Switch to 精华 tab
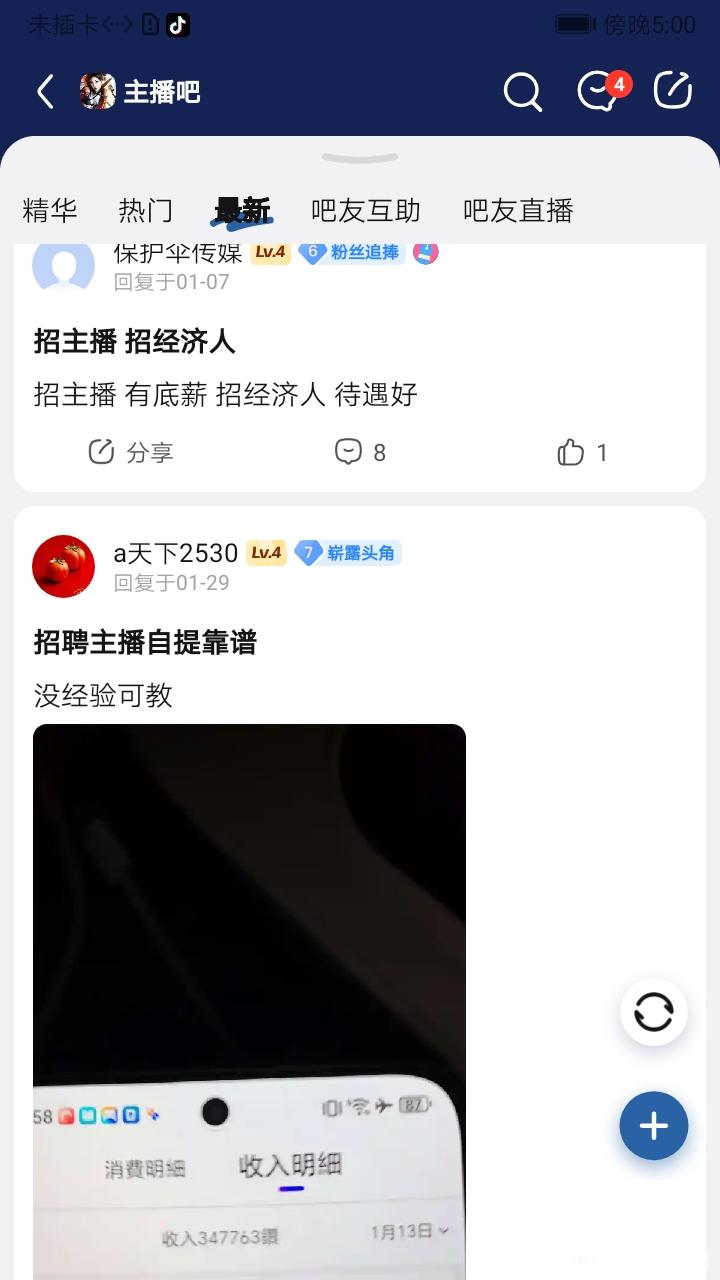The width and height of the screenshot is (720, 1280). coord(50,210)
